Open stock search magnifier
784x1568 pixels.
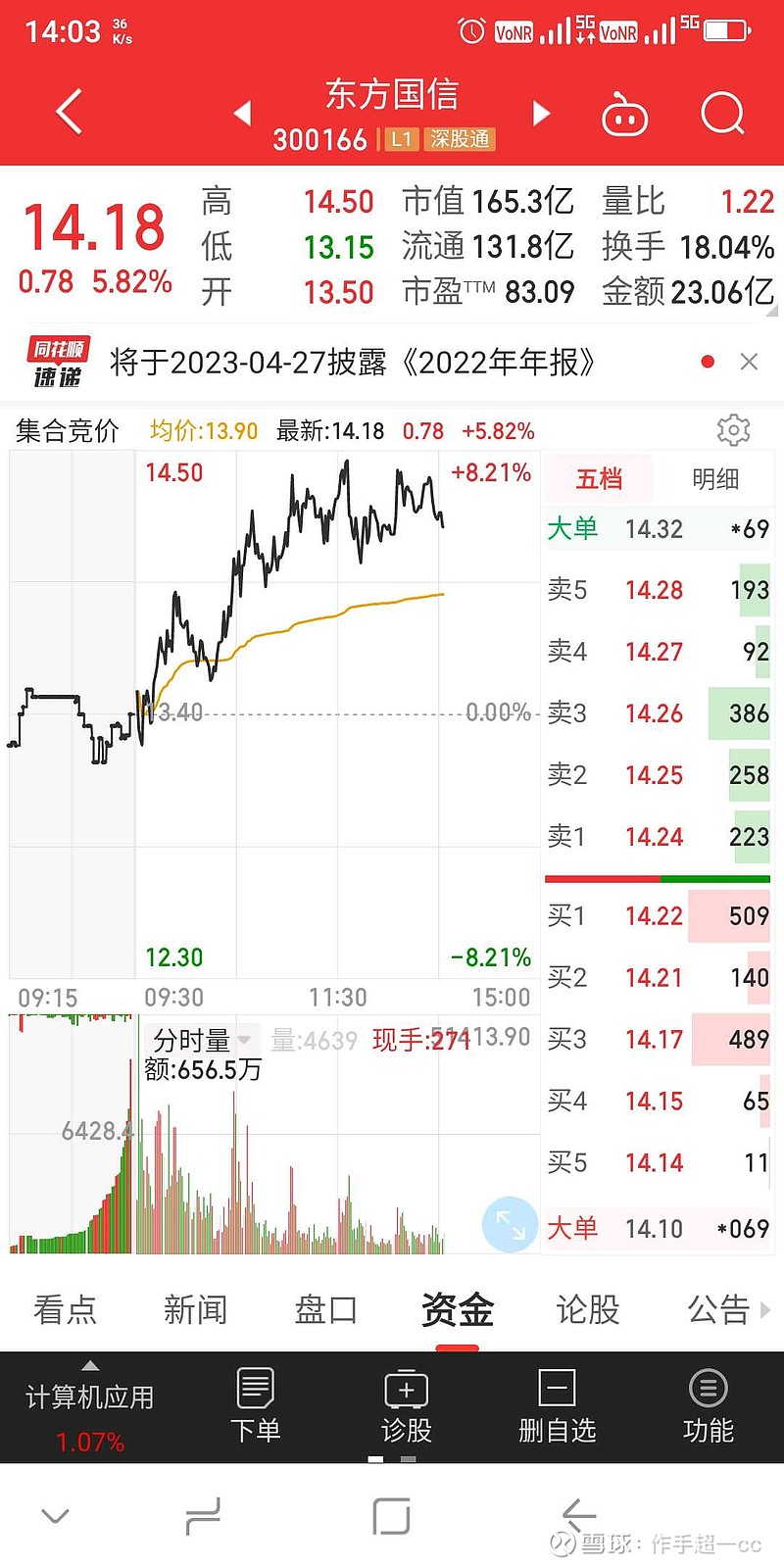(723, 114)
